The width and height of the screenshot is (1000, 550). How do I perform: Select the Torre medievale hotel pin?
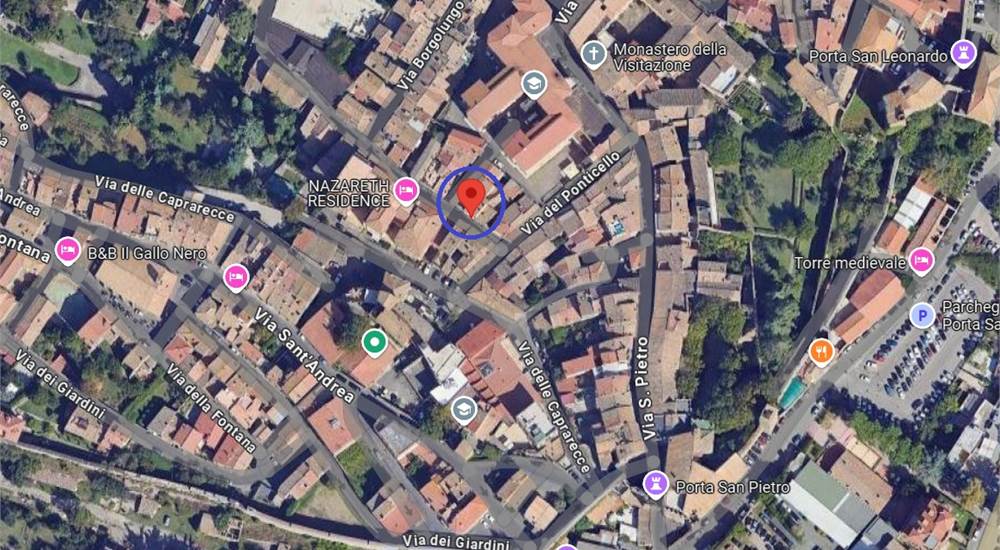tap(921, 262)
